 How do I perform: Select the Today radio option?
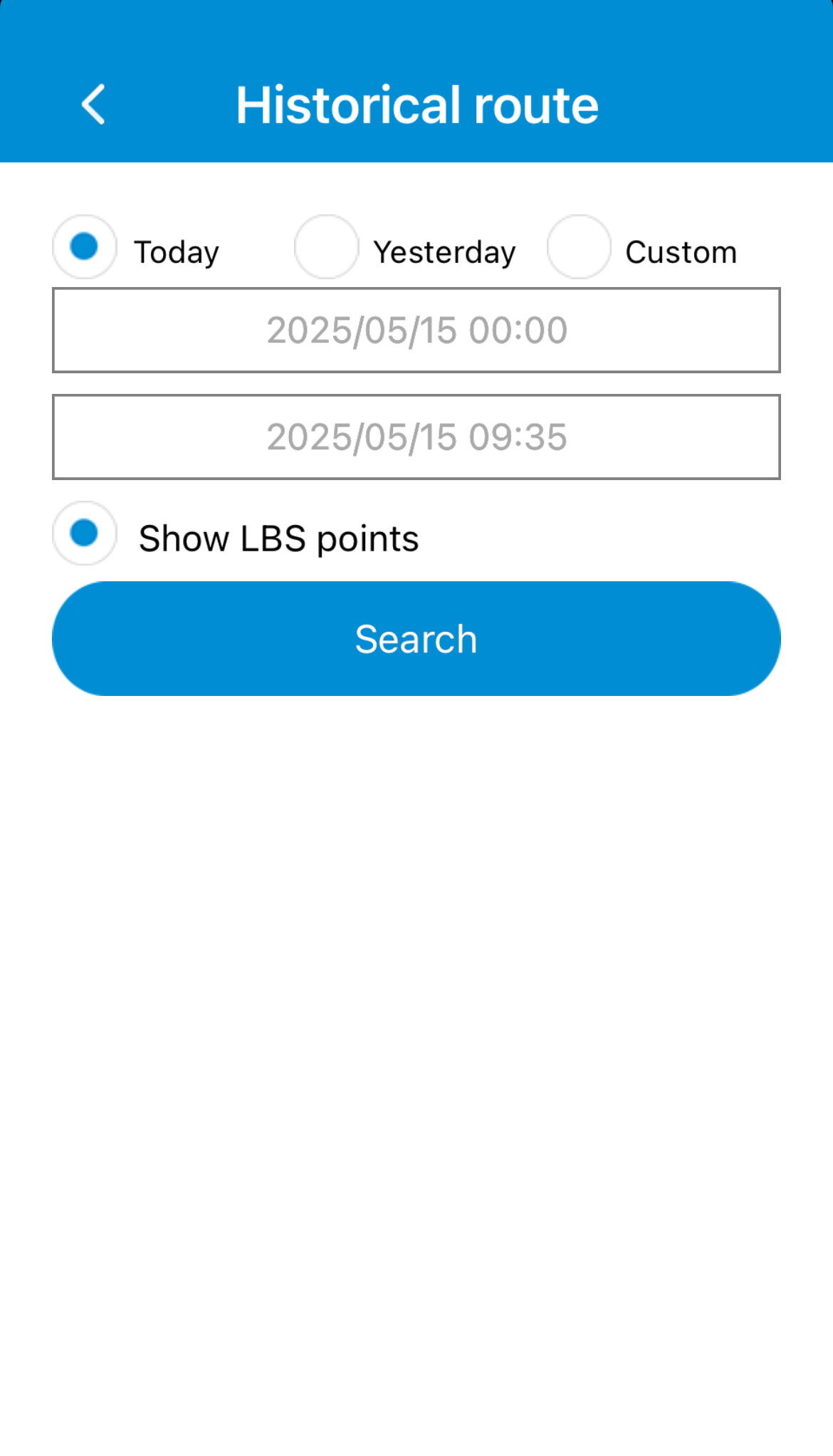pyautogui.click(x=85, y=247)
